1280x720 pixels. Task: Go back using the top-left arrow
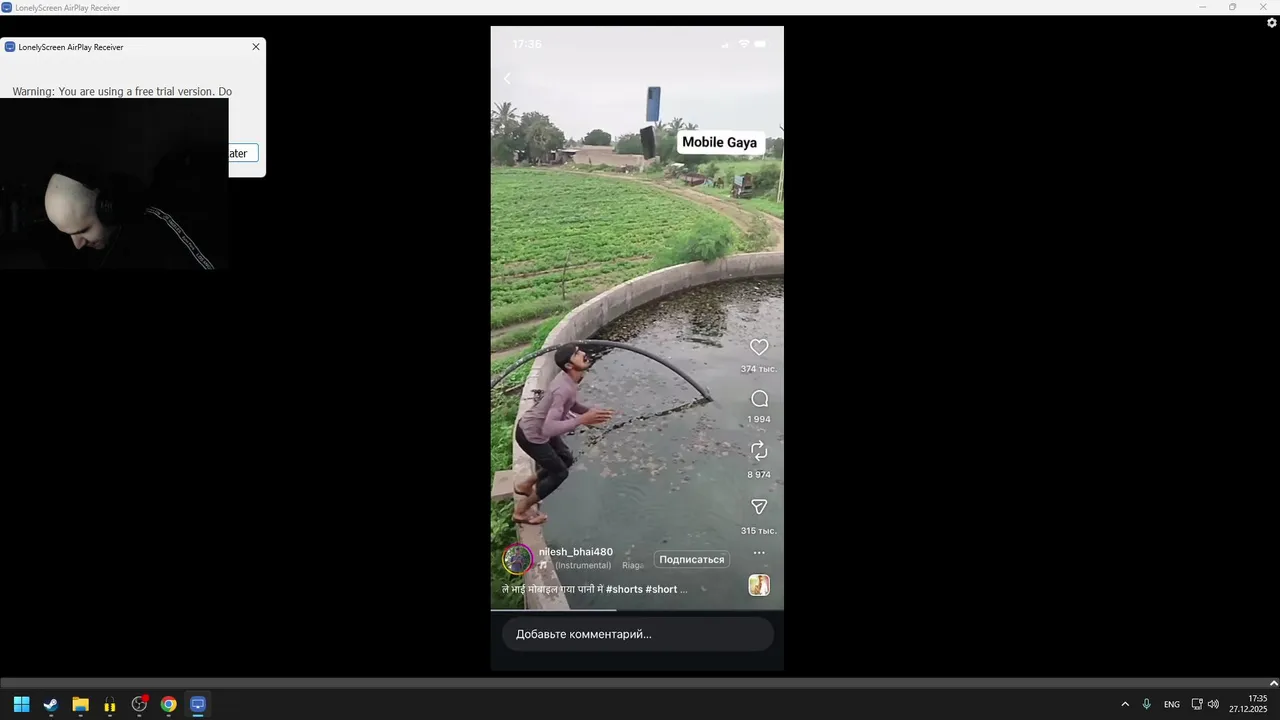tap(507, 78)
